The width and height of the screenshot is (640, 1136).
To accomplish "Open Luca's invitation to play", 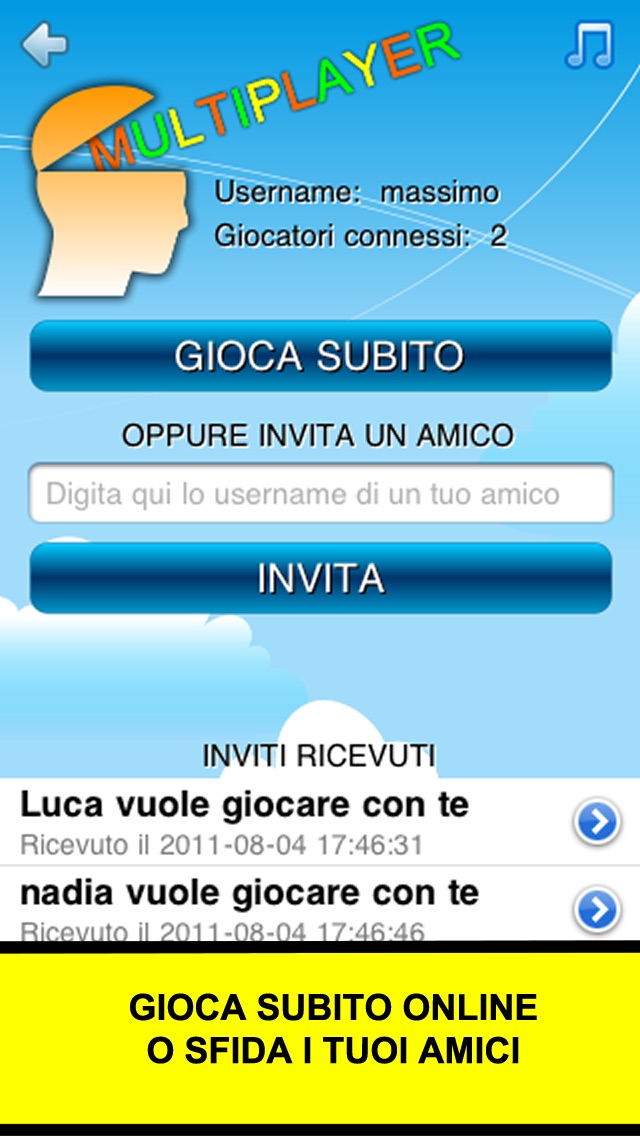I will point(597,822).
